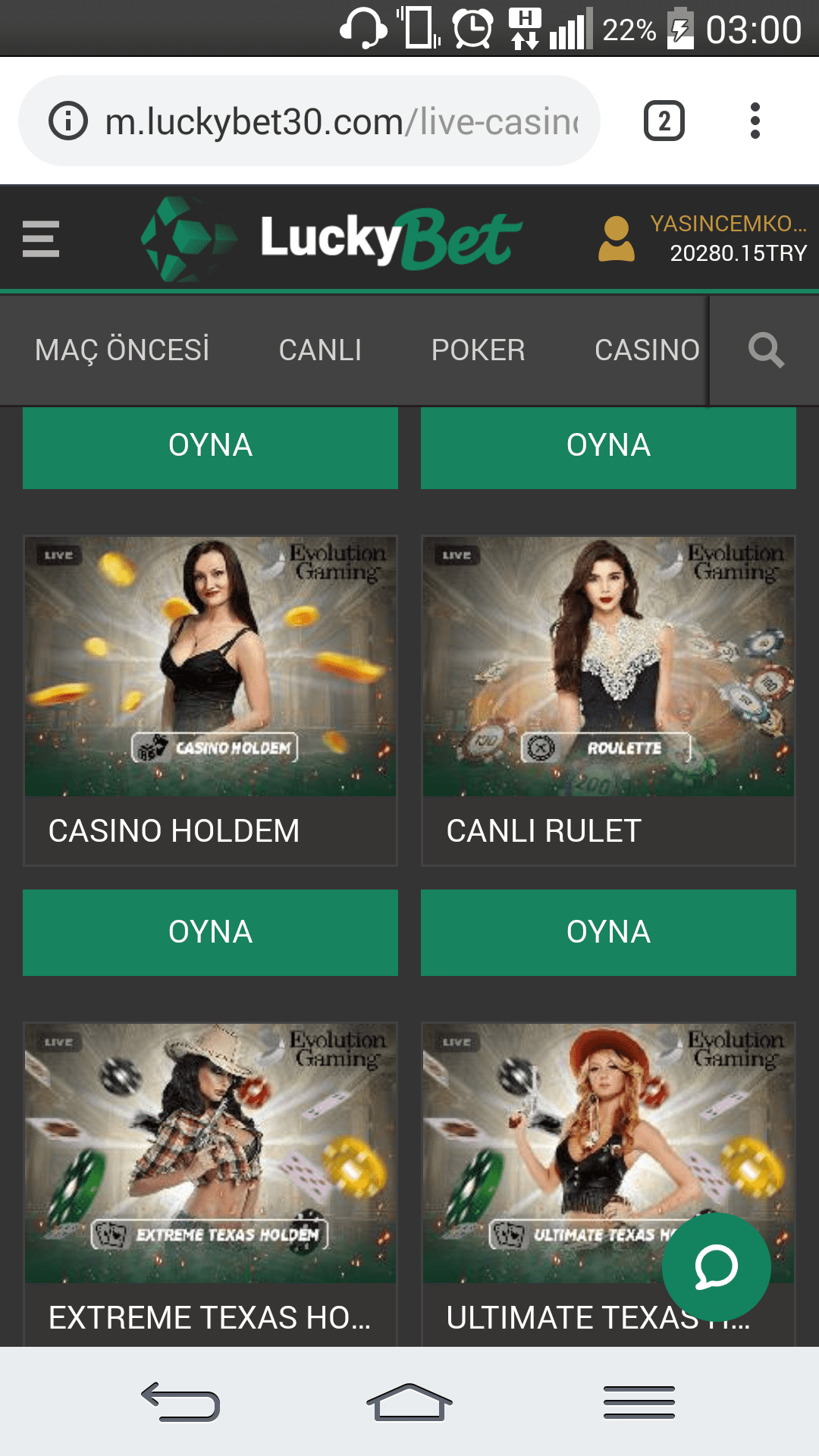Open the browser overflow menu
This screenshot has width=819, height=1456.
pyautogui.click(x=755, y=121)
